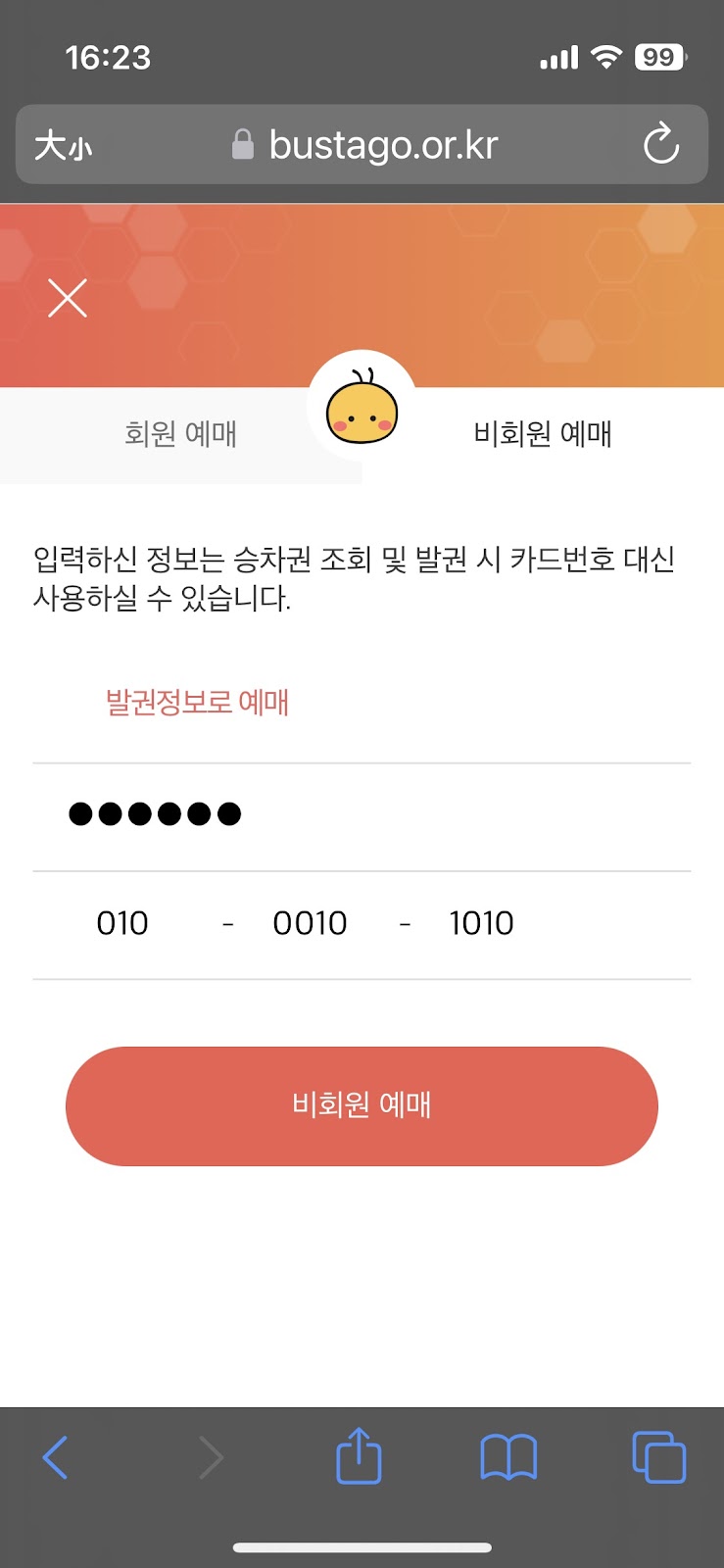
Task: Select the 비회원 예매 tab
Action: (x=543, y=434)
